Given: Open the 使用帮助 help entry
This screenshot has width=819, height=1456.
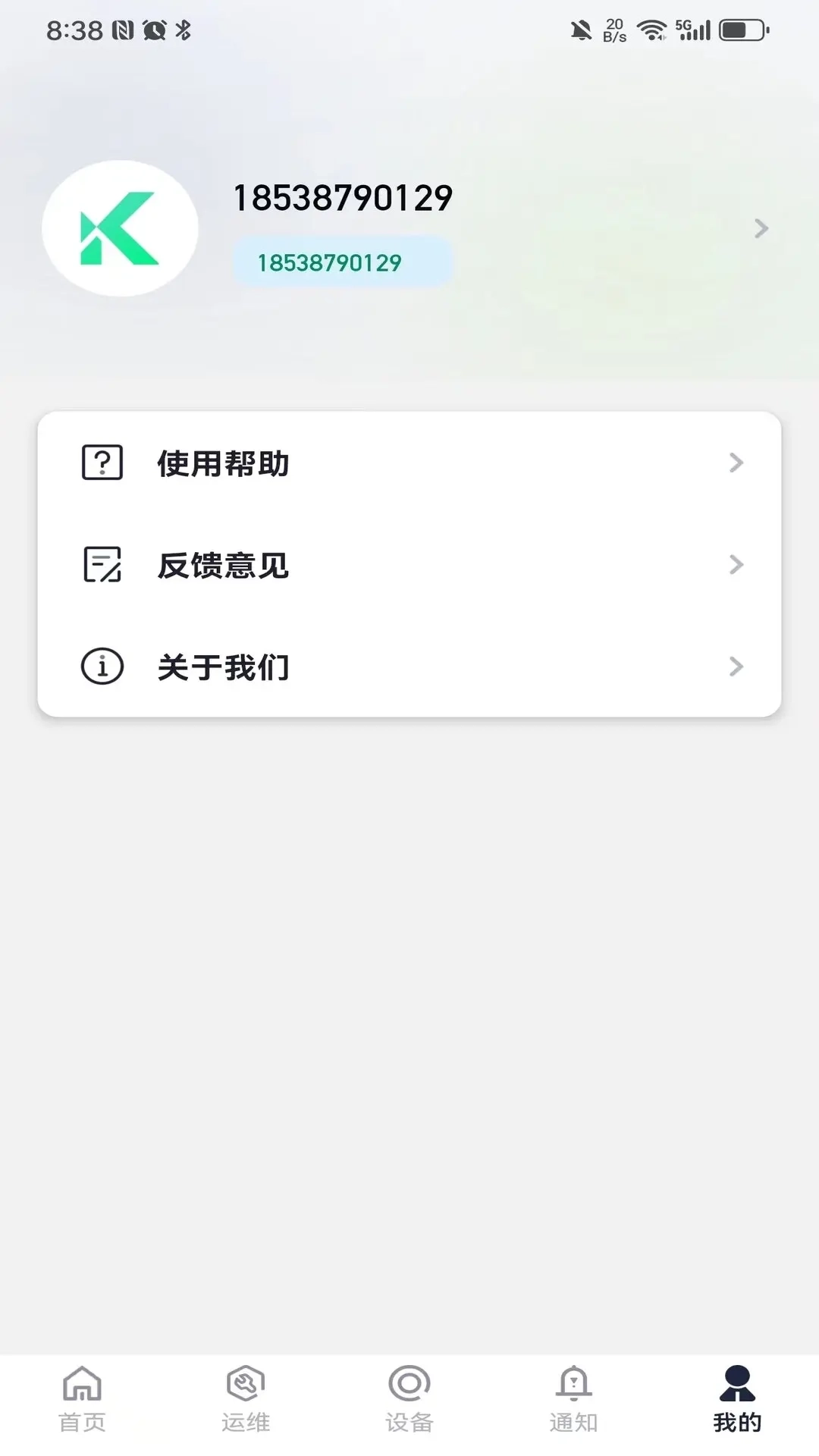Looking at the screenshot, I should pyautogui.click(x=223, y=463).
